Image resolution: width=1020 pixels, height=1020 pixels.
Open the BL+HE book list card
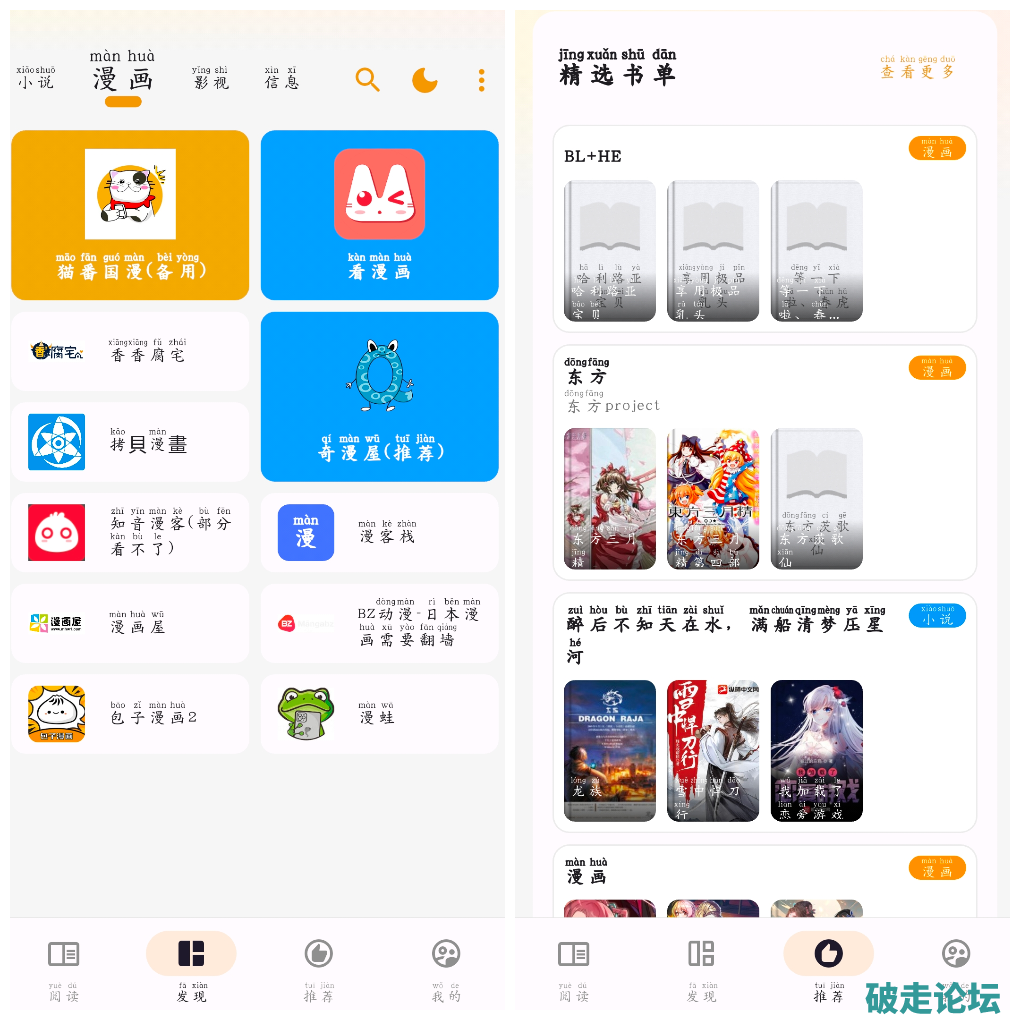pos(764,156)
